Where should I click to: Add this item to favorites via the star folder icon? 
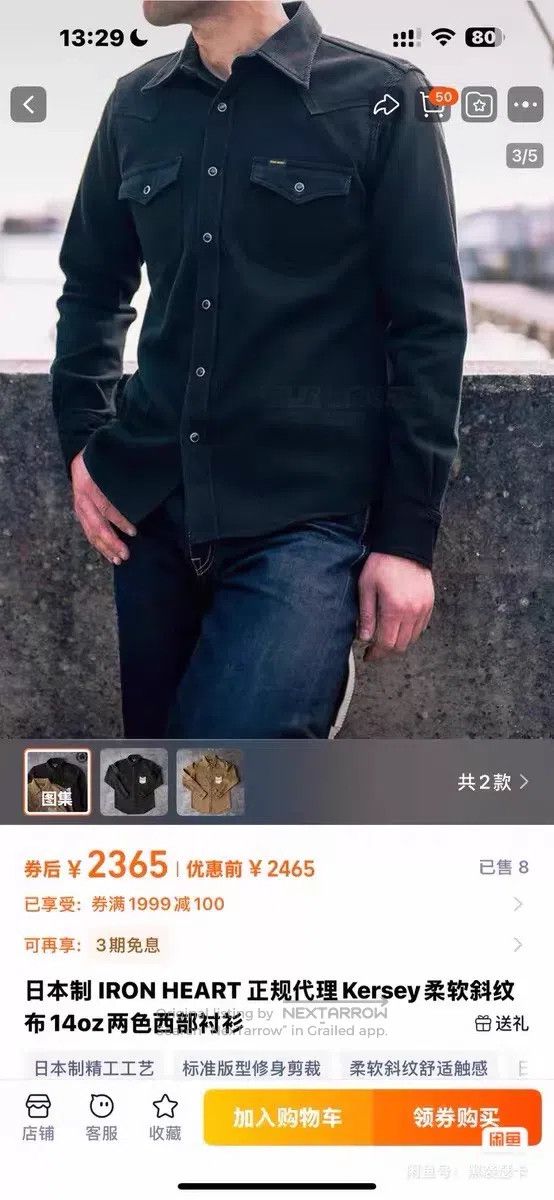(x=479, y=104)
